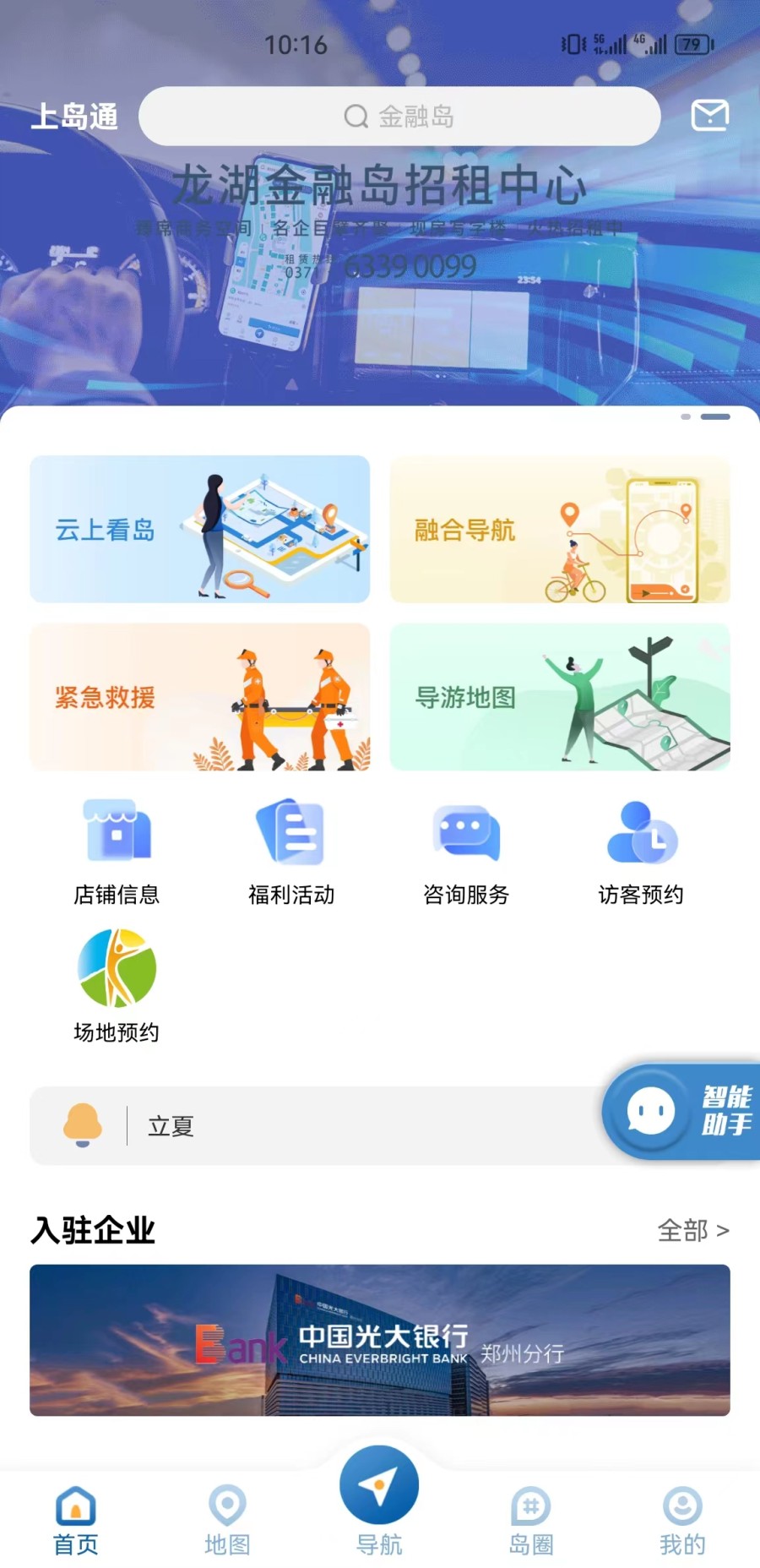Open the 导游地图 card
This screenshot has width=760, height=1568.
coord(560,697)
